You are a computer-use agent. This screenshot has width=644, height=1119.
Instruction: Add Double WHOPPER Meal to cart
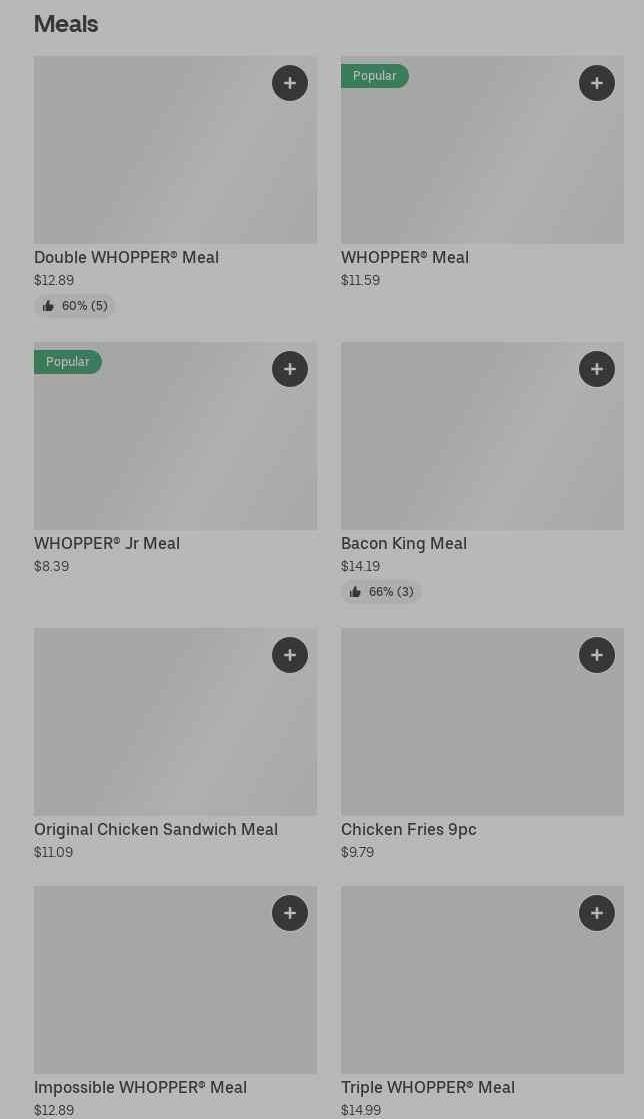pyautogui.click(x=290, y=83)
